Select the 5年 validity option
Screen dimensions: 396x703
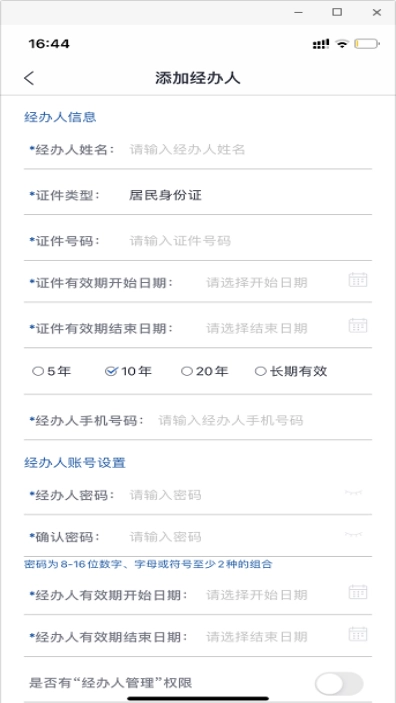(52, 371)
